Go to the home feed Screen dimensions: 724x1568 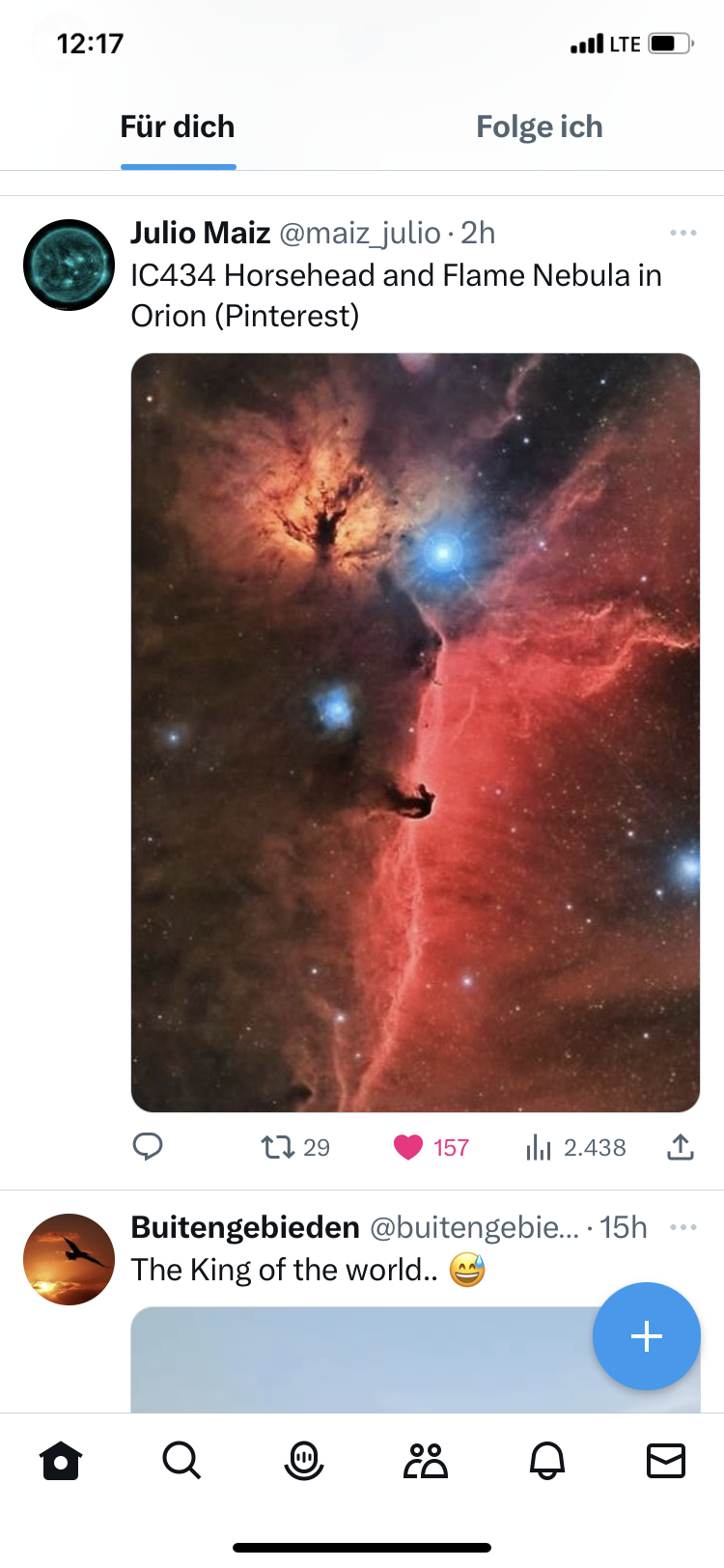pyautogui.click(x=61, y=1461)
